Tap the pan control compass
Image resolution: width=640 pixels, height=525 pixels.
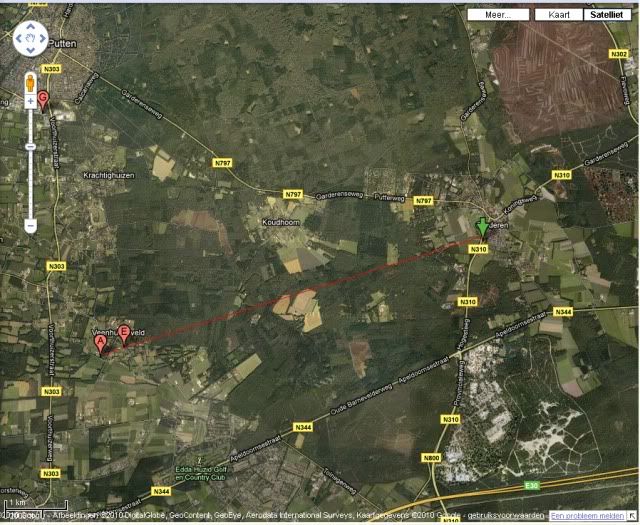[31, 40]
